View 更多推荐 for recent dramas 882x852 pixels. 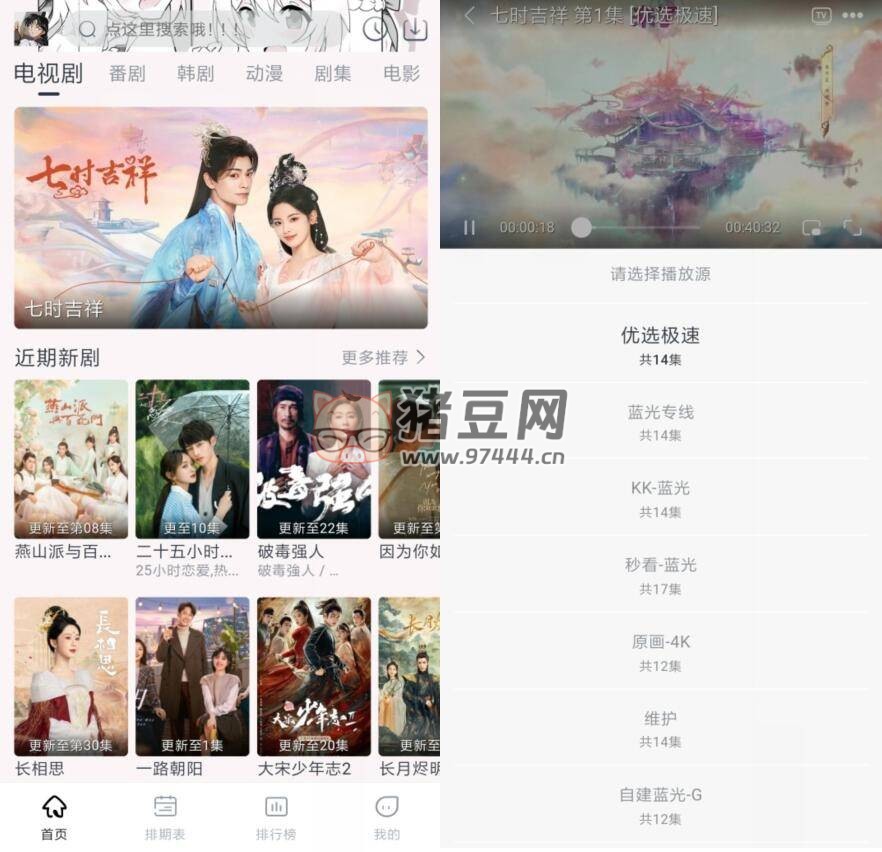[x=383, y=357]
